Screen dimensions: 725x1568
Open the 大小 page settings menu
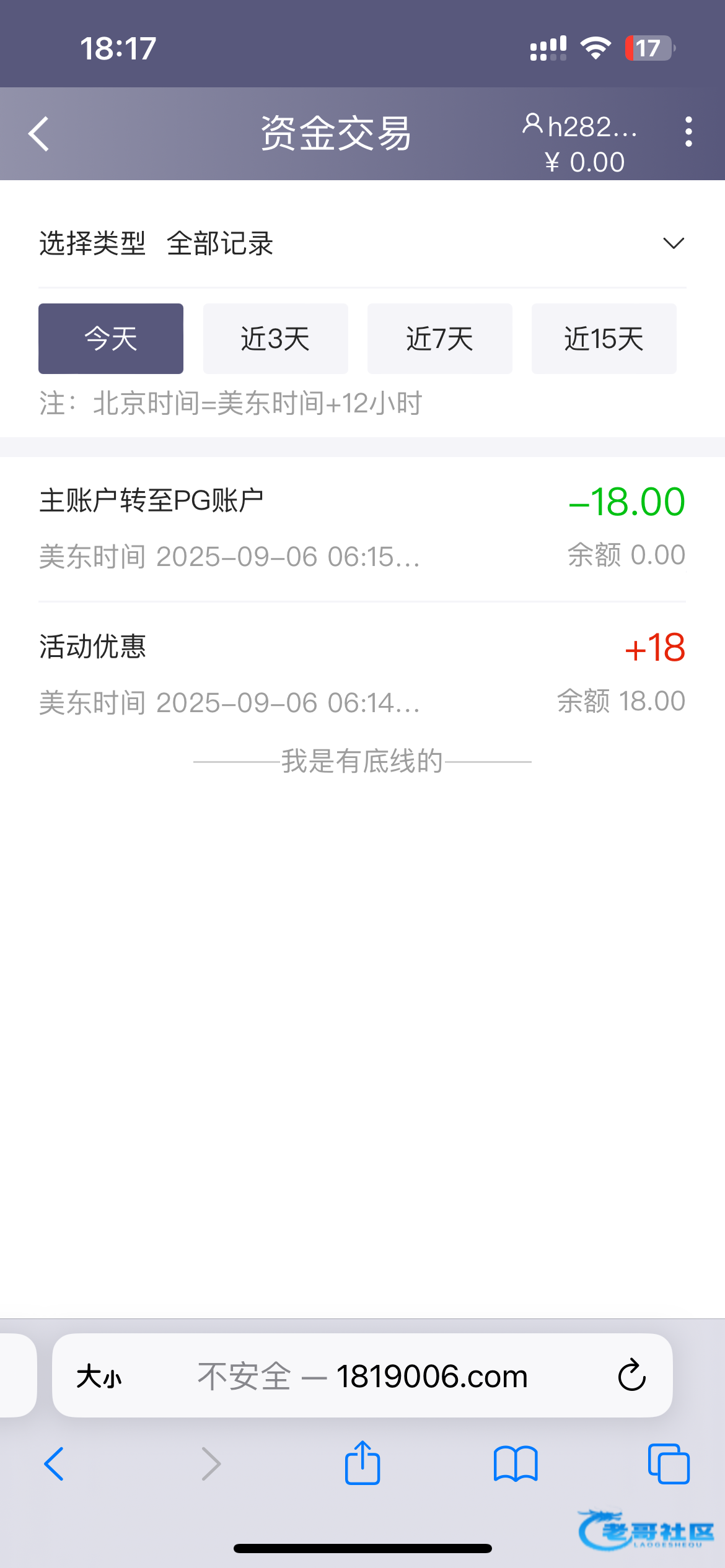(99, 1377)
